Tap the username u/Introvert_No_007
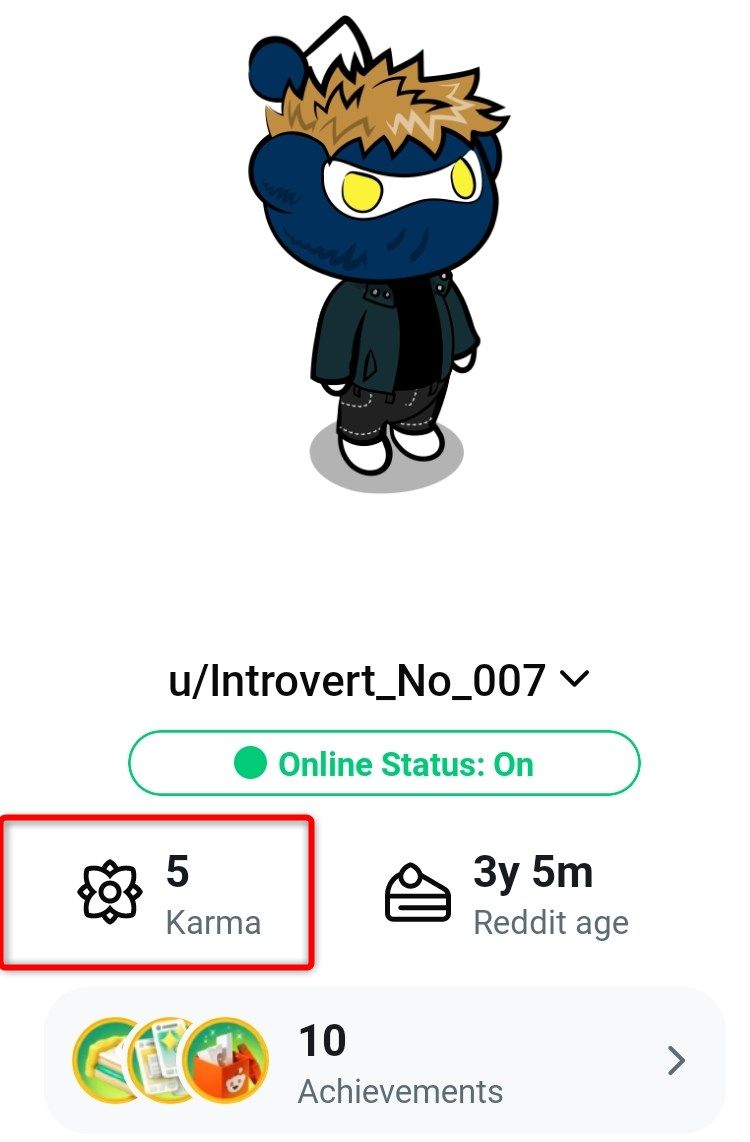The width and height of the screenshot is (750, 1142). (360, 677)
